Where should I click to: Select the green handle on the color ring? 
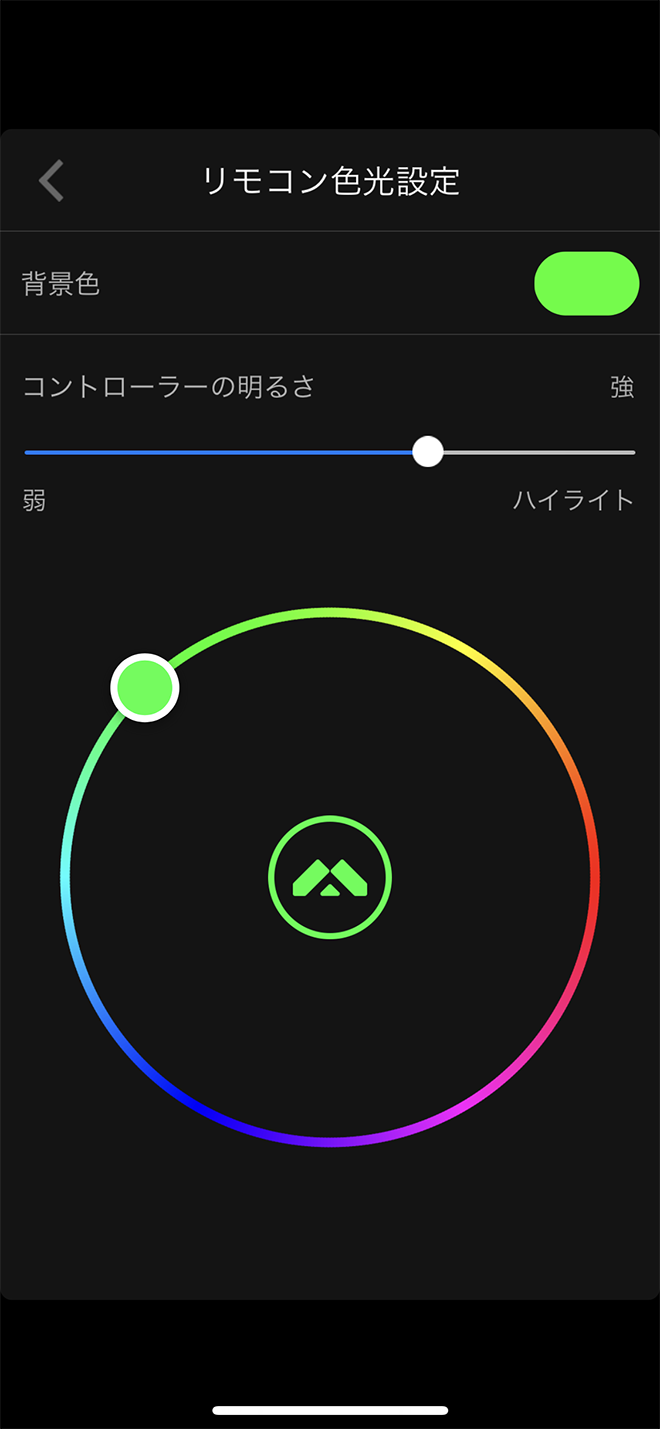click(145, 688)
